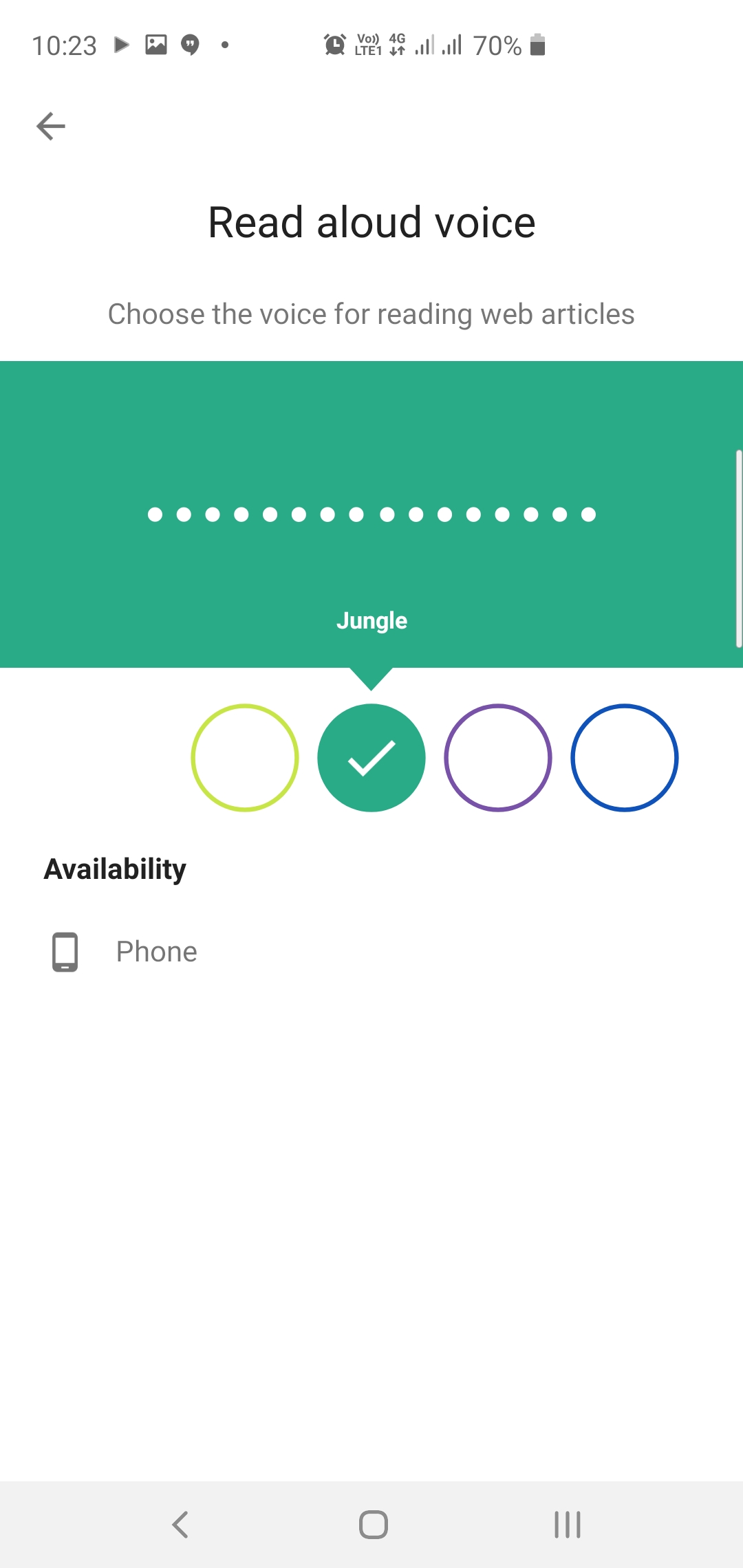Tap the system back button
This screenshot has height=1568, width=743.
(x=180, y=1525)
